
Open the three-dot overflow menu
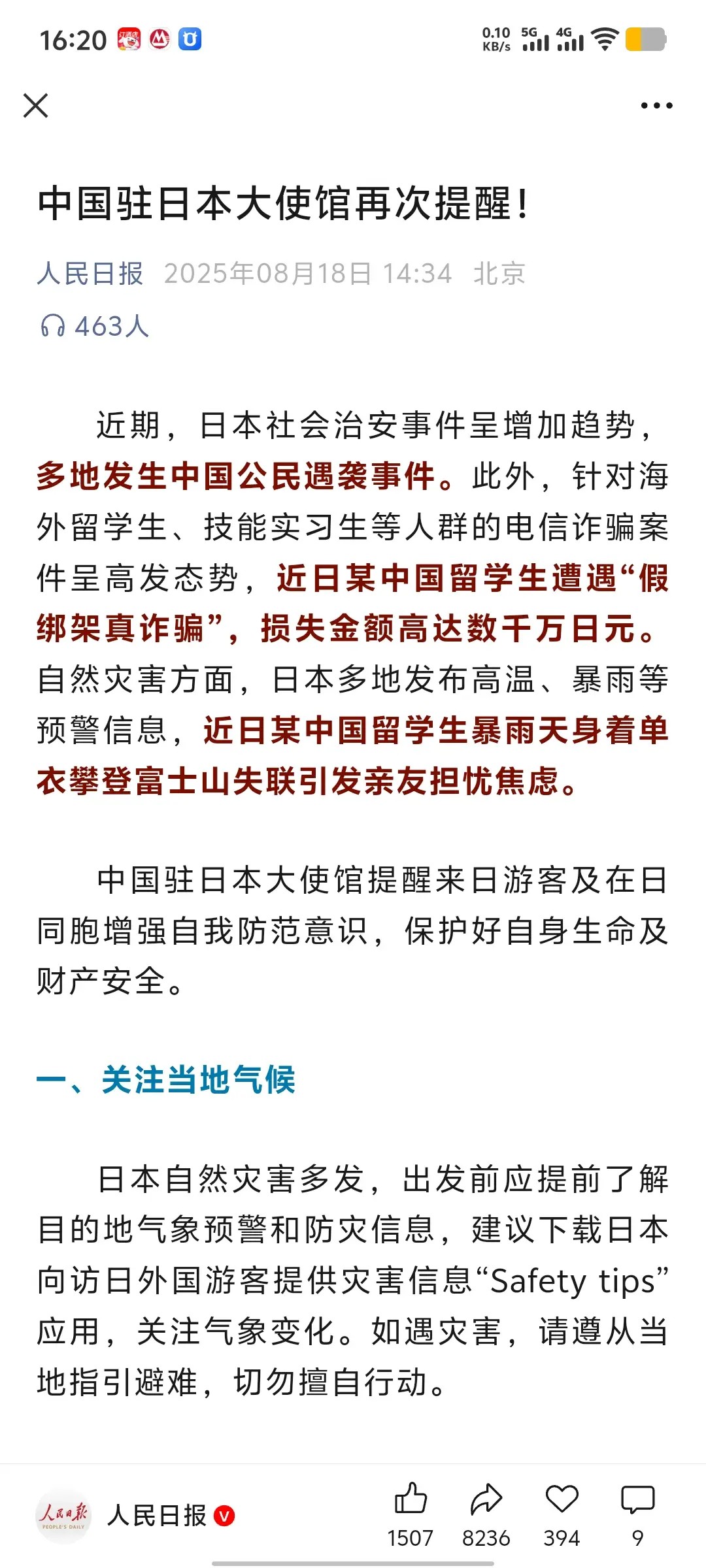[656, 105]
